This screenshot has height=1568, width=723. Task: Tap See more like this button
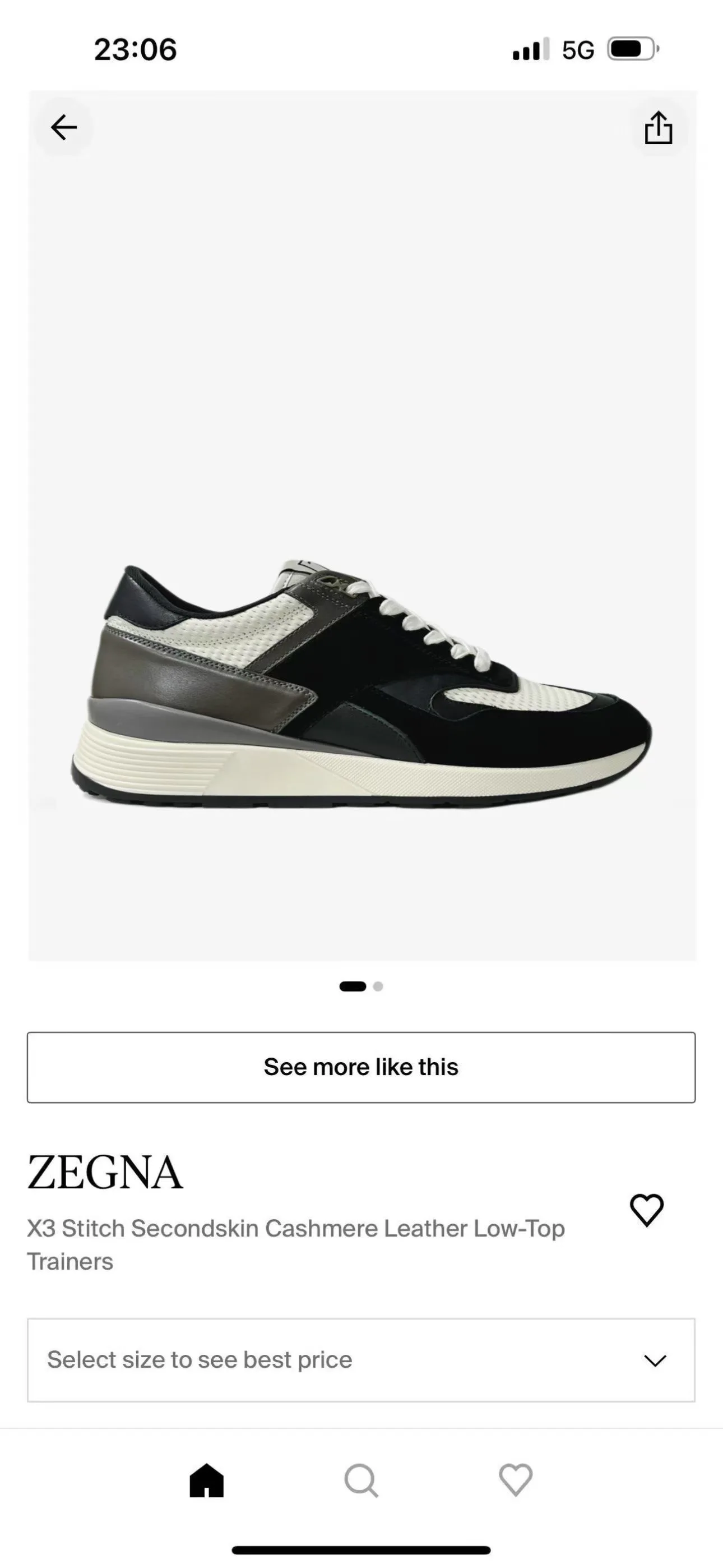(361, 1067)
